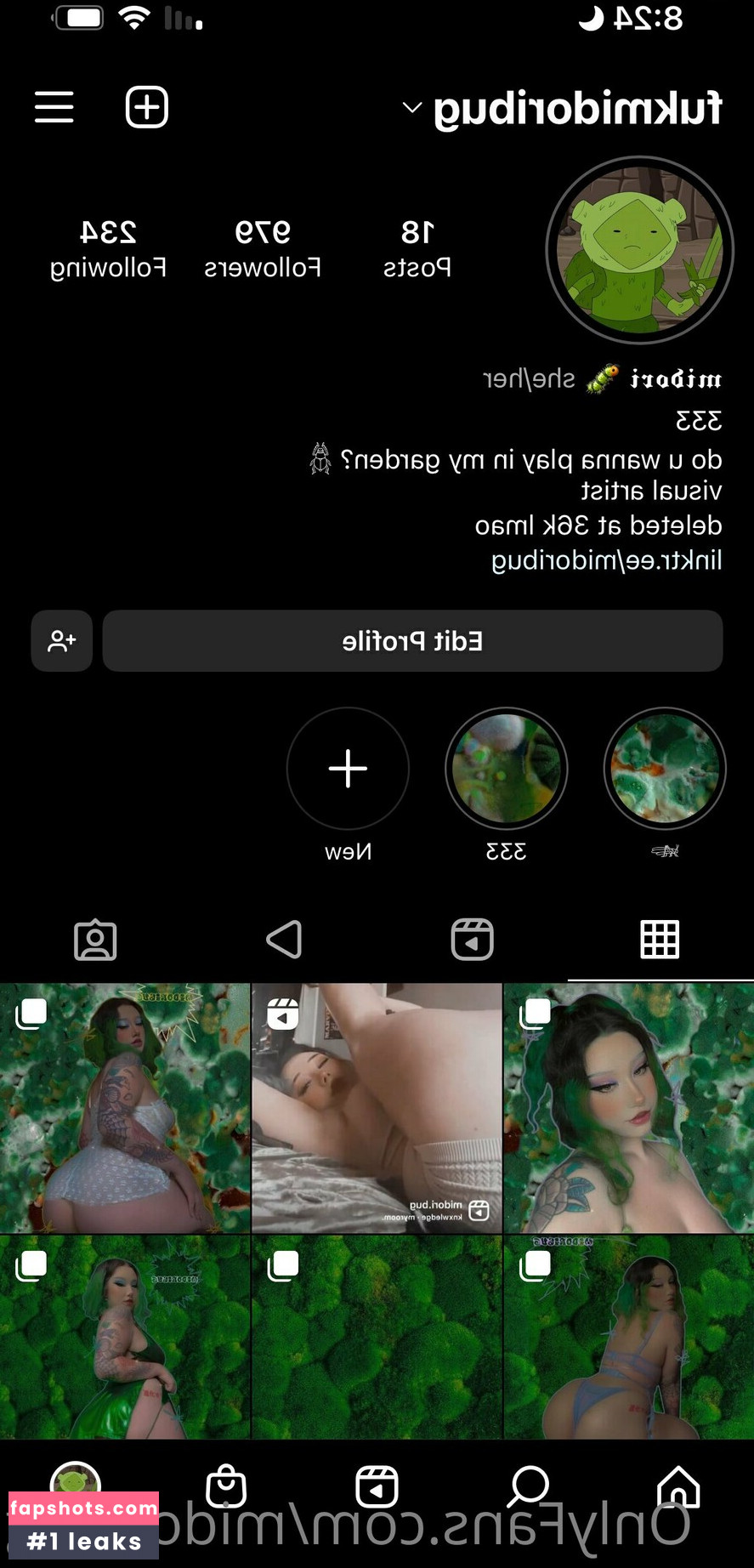The width and height of the screenshot is (754, 1568).
Task: Add a New story highlight
Action: point(348,768)
